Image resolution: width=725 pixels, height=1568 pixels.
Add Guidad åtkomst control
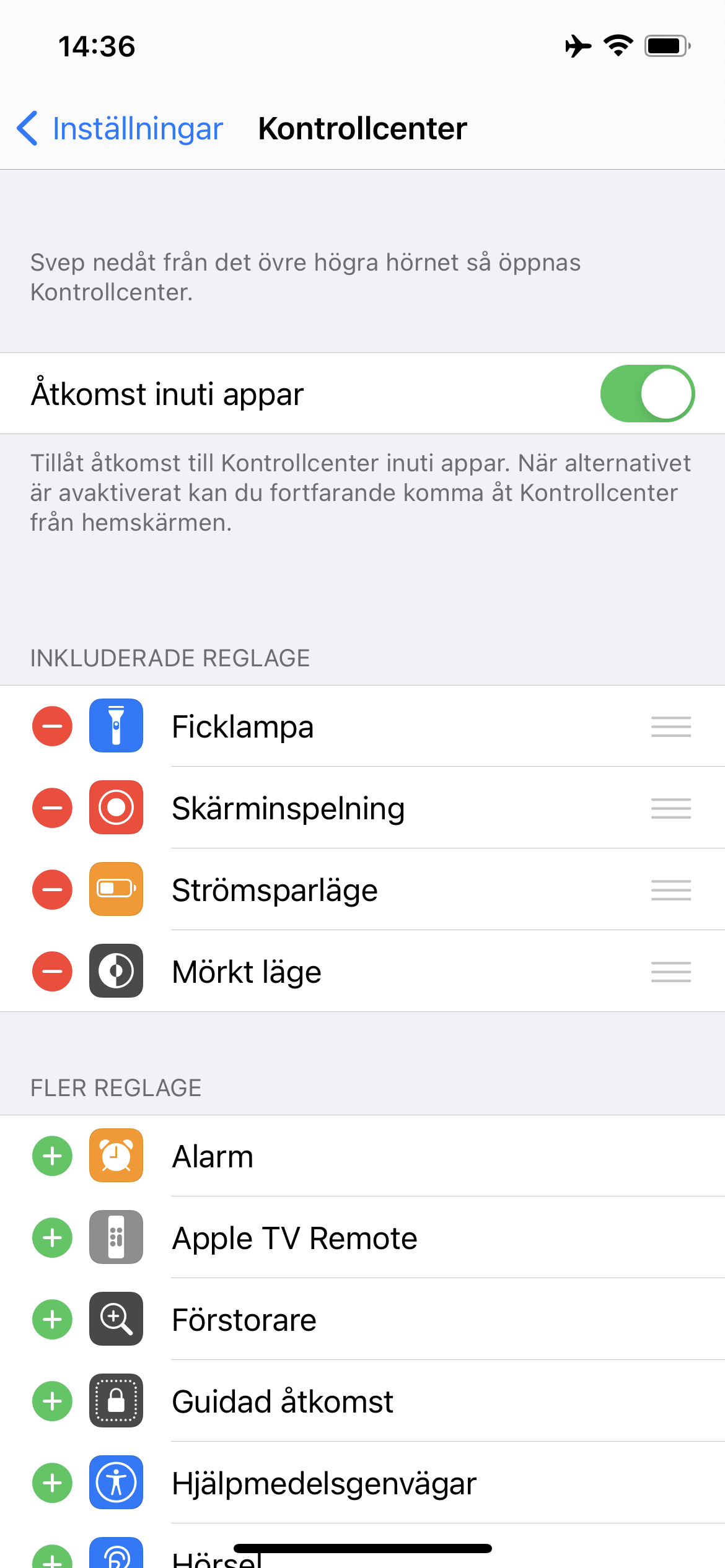53,1401
